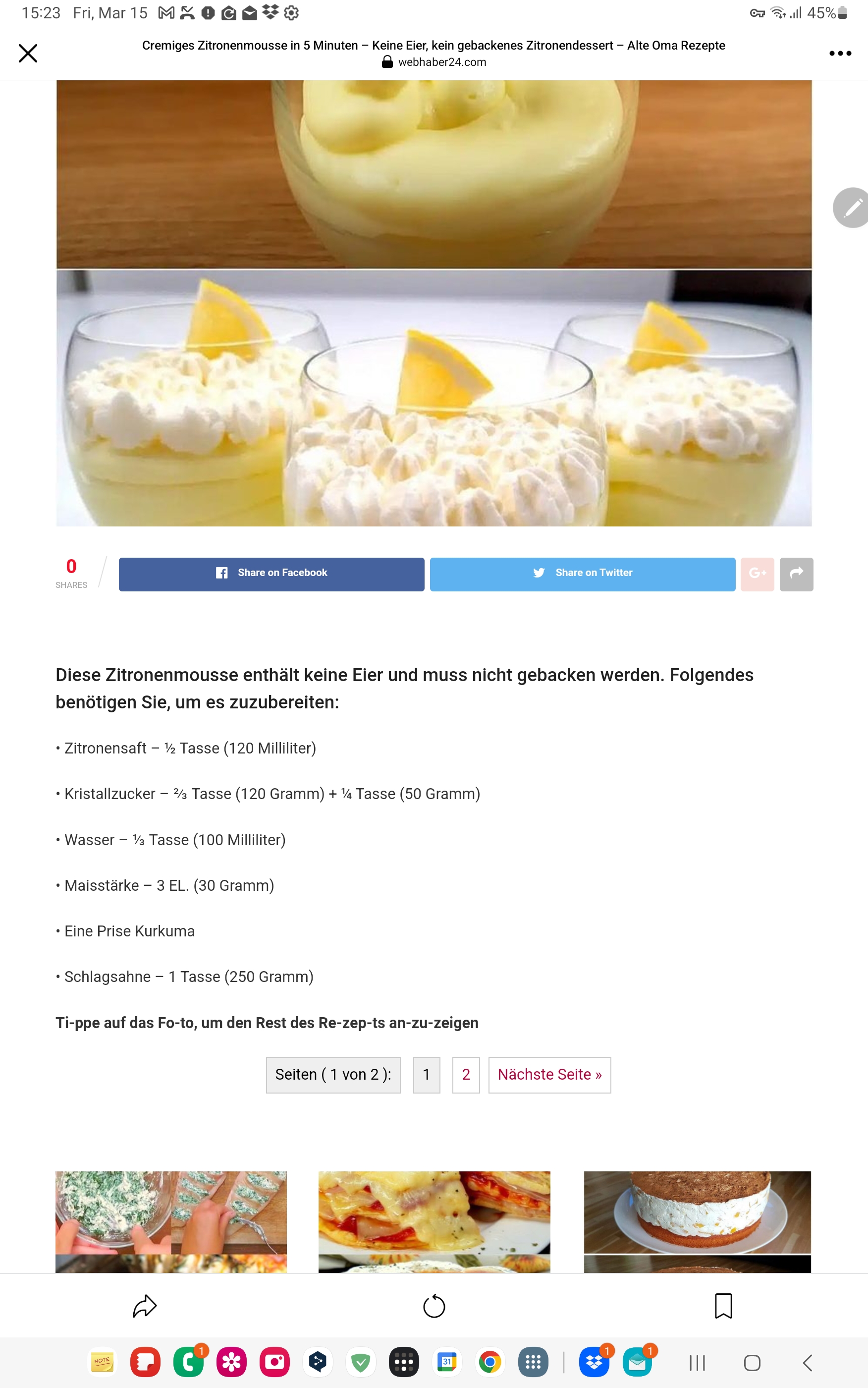Screen dimensions: 868x1388
Task: Open the three-dot overflow menu
Action: (839, 54)
